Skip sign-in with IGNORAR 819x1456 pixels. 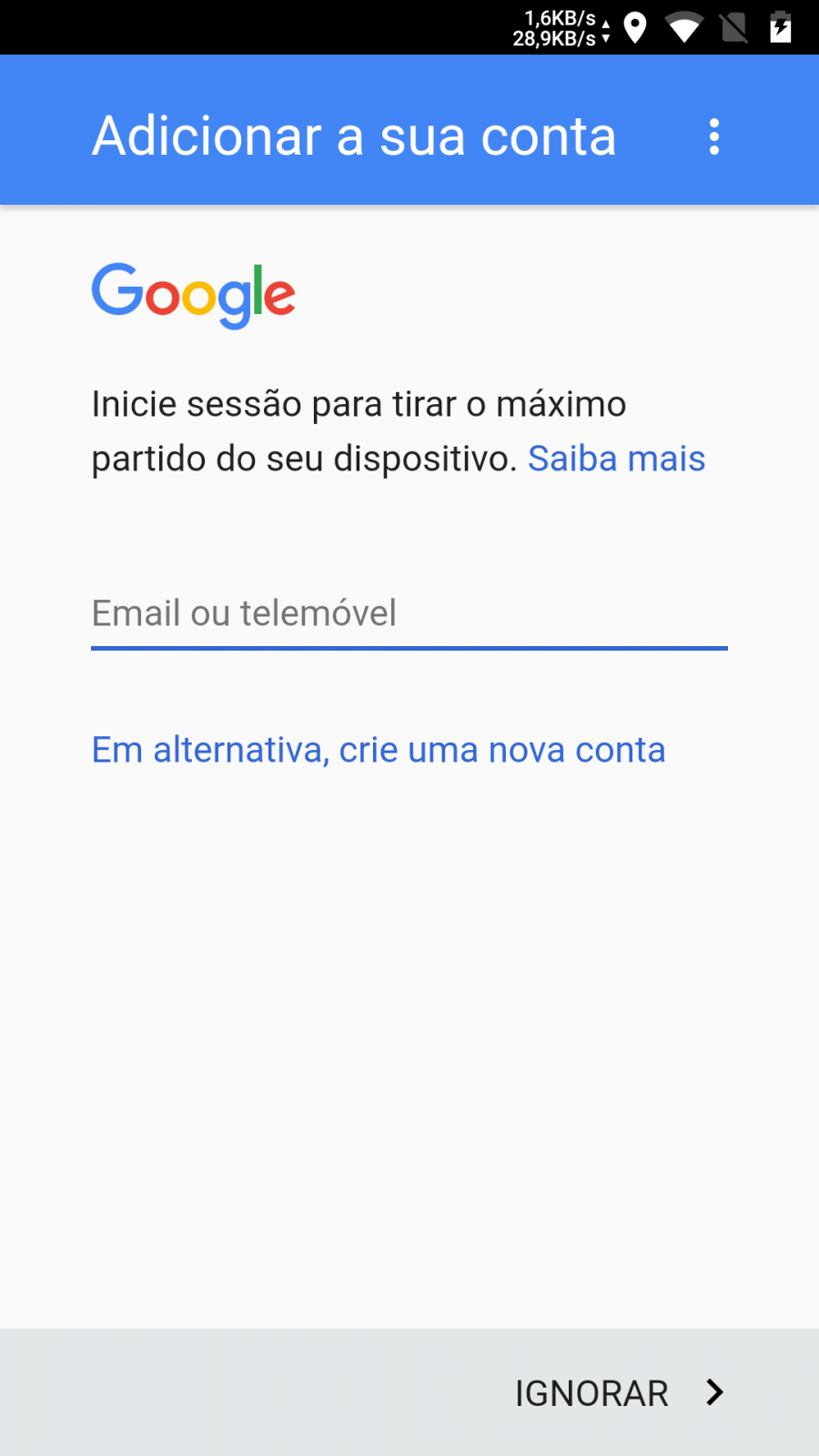tap(619, 1392)
